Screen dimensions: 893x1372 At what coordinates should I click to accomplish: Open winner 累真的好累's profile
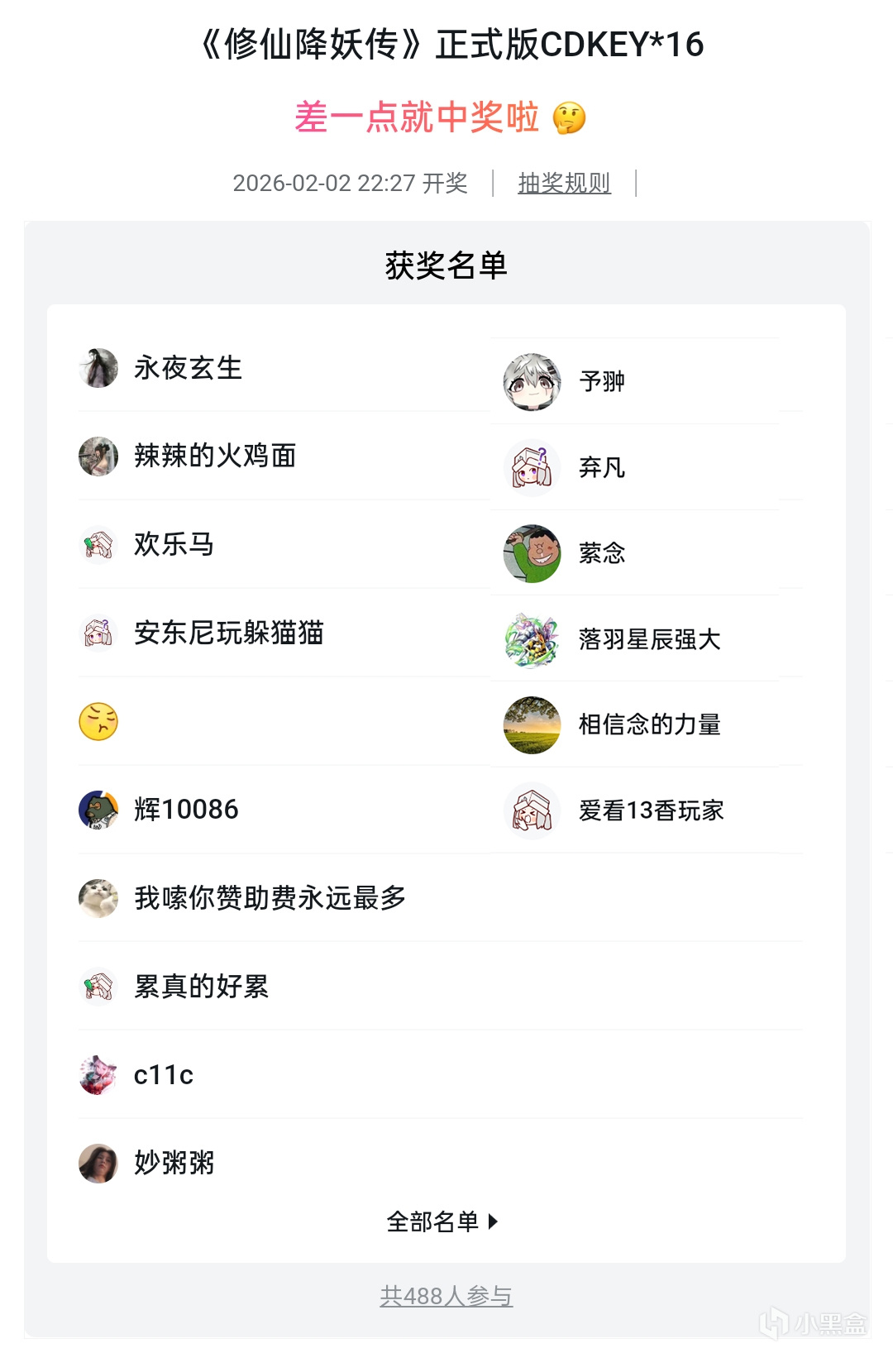pos(201,986)
